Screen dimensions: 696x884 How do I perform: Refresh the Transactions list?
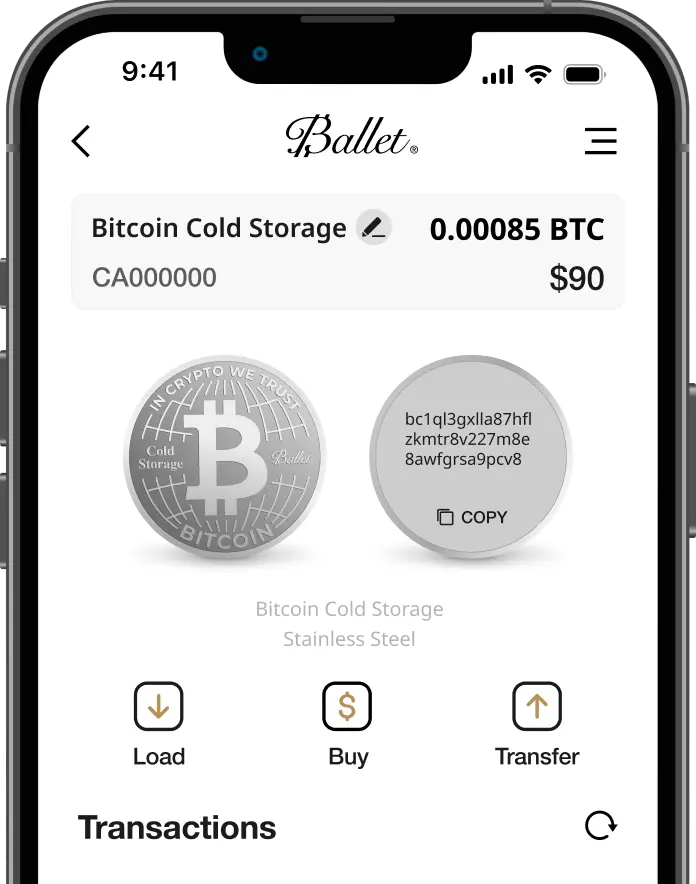click(x=600, y=825)
